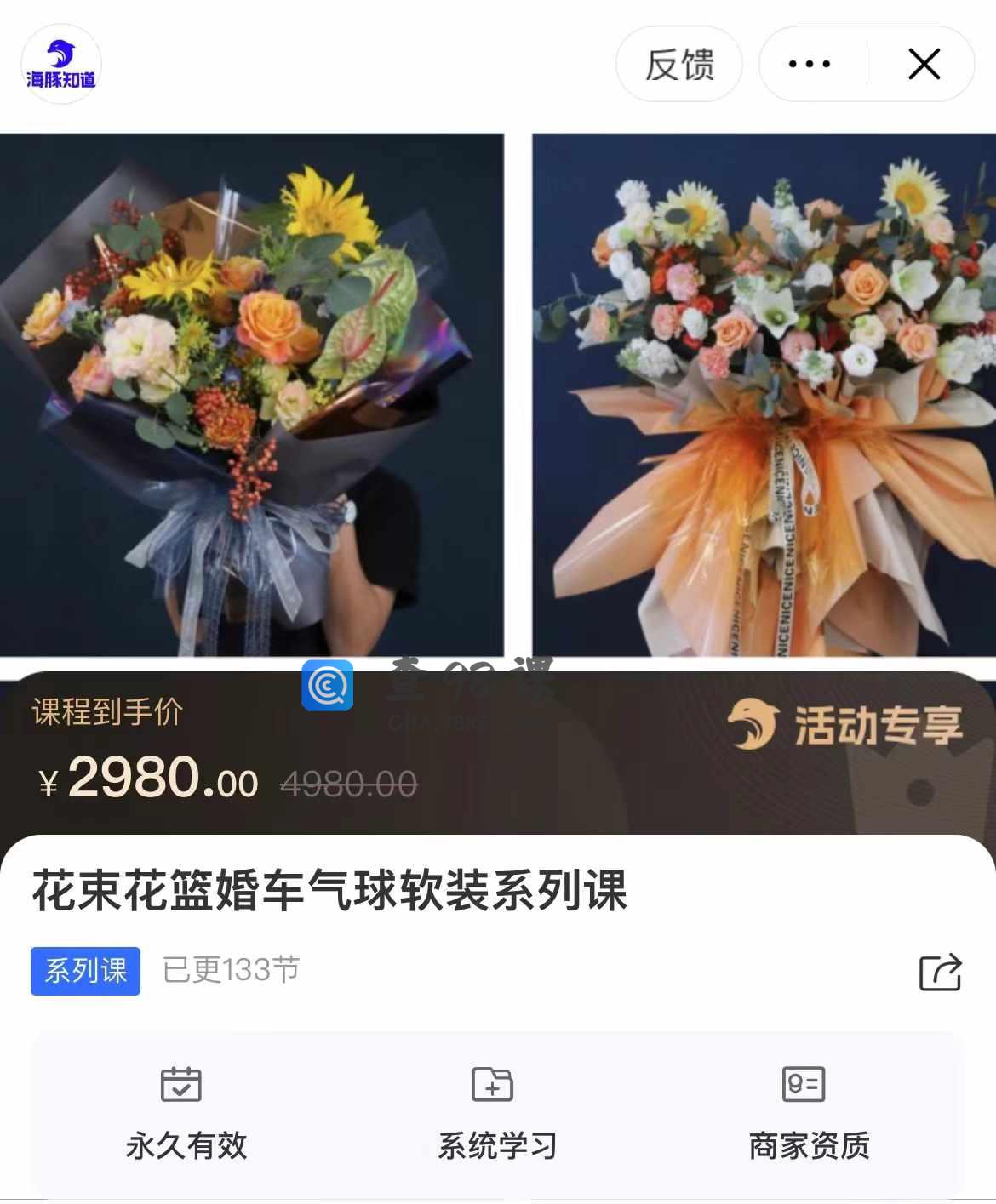Tap the 反馈 feedback button
996x1204 pixels.
coord(678,64)
